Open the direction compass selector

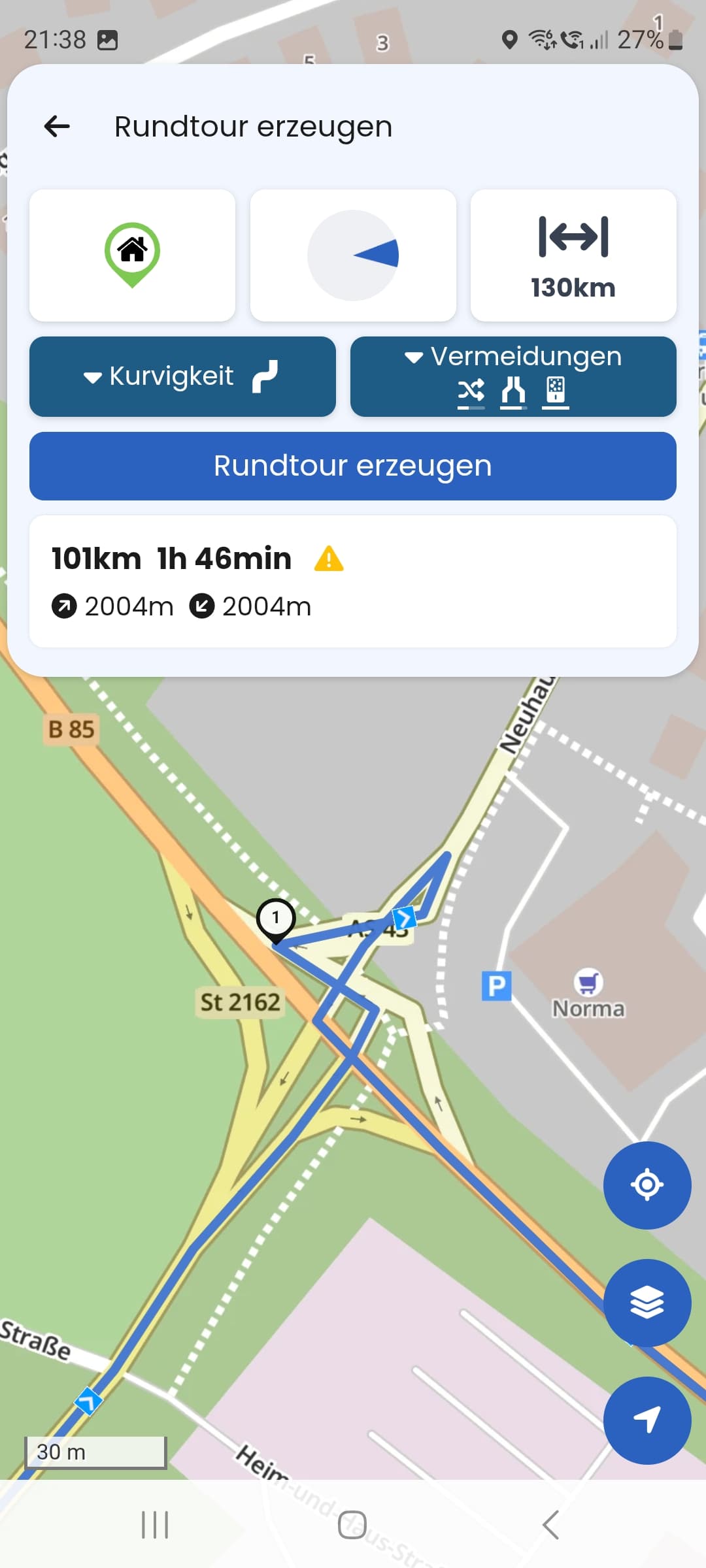[353, 255]
